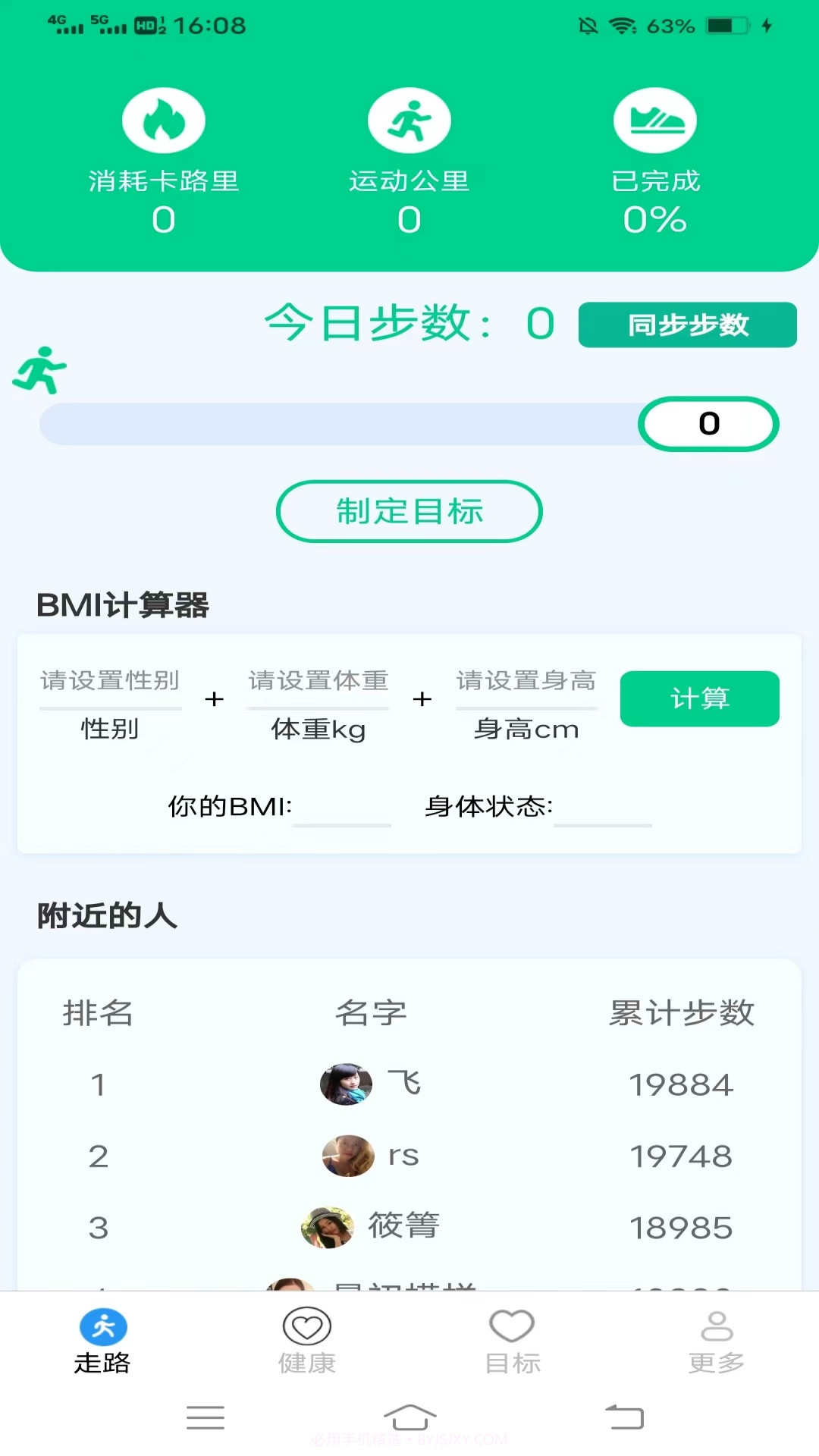This screenshot has width=819, height=1456.
Task: Click the green runner icon beside progress bar
Action: tap(38, 369)
